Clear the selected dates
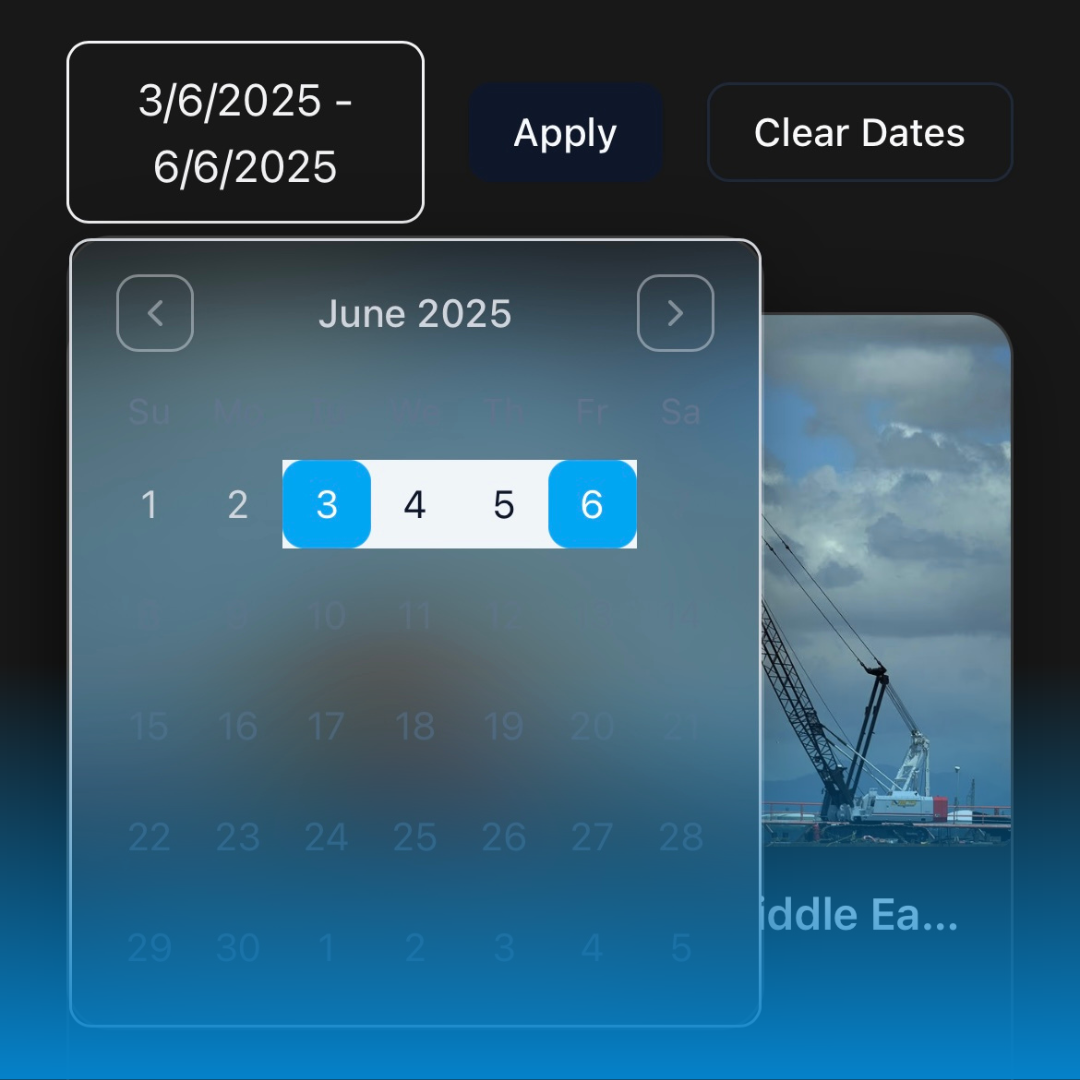Image resolution: width=1080 pixels, height=1080 pixels. pos(859,132)
